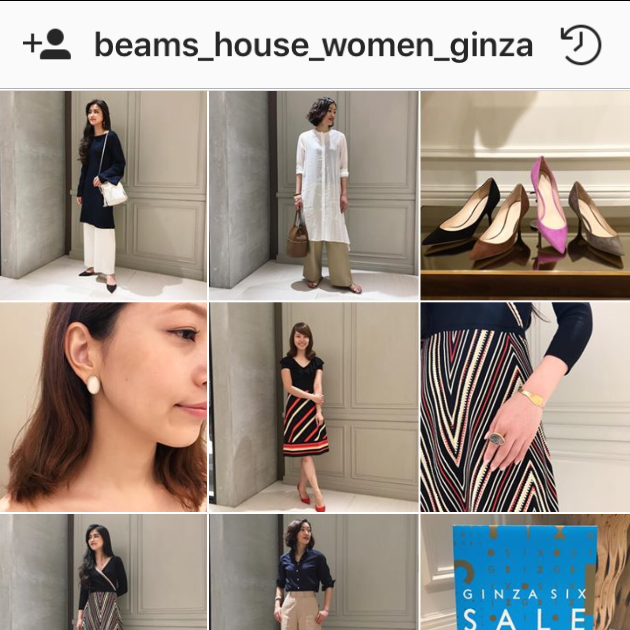View the navy shirt beige shorts post
The width and height of the screenshot is (630, 630).
coord(313,573)
